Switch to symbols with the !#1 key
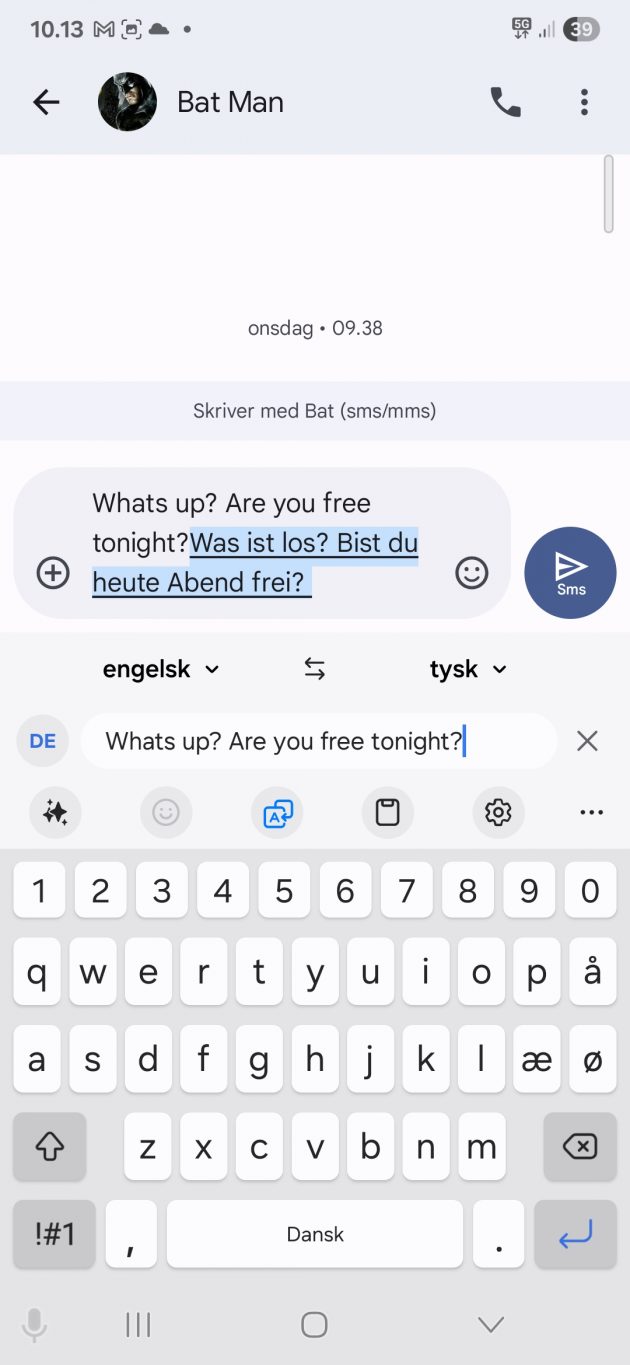 click(x=55, y=1234)
